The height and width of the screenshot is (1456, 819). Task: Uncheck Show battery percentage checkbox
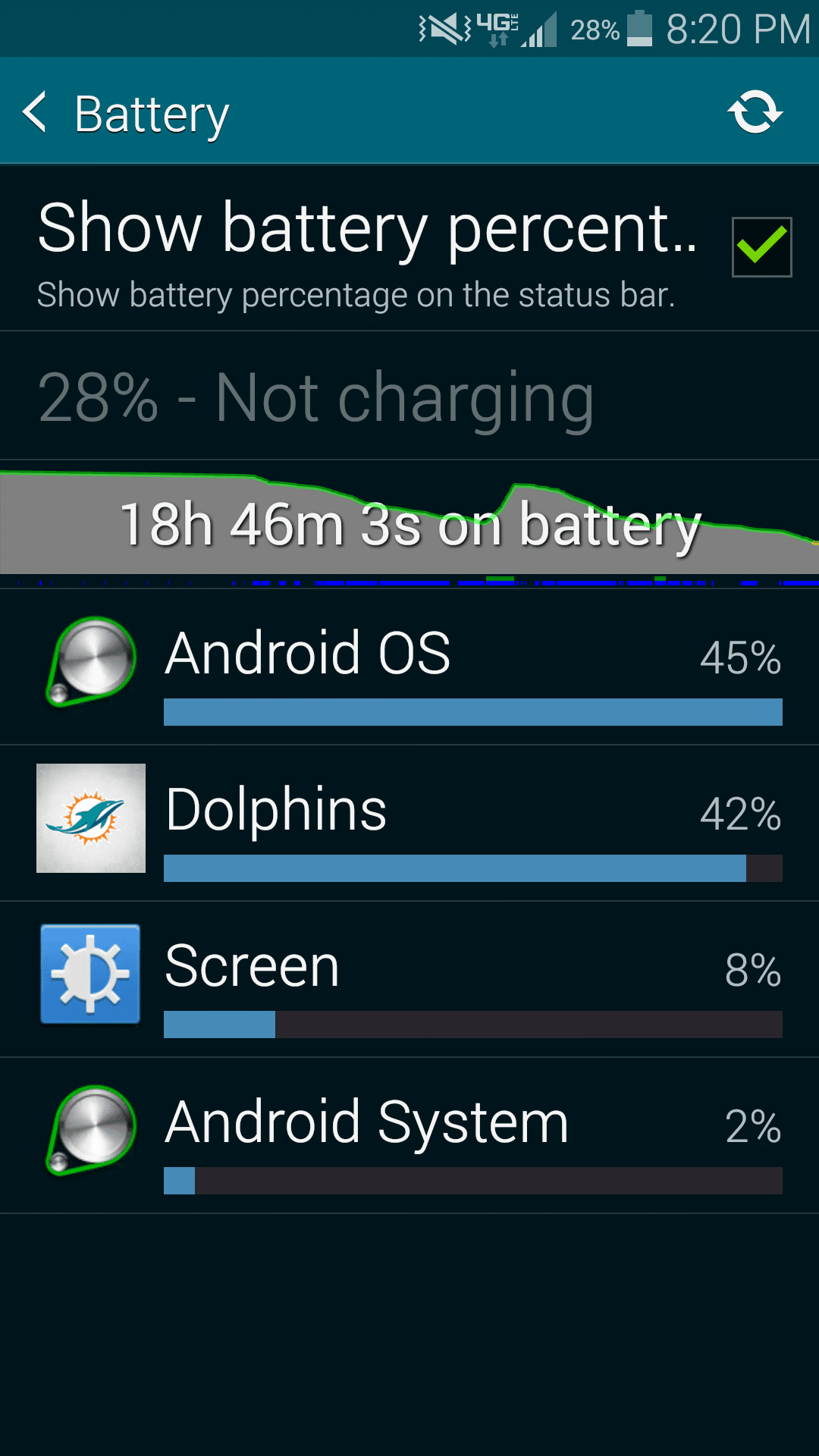[761, 247]
